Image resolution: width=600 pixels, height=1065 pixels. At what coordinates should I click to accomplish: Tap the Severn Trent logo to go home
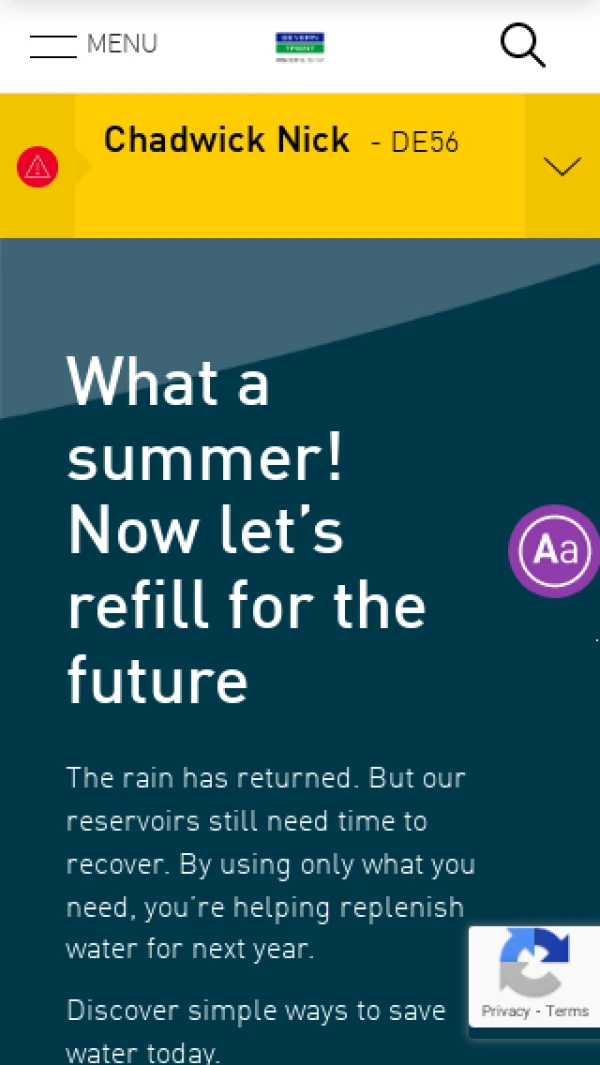300,47
